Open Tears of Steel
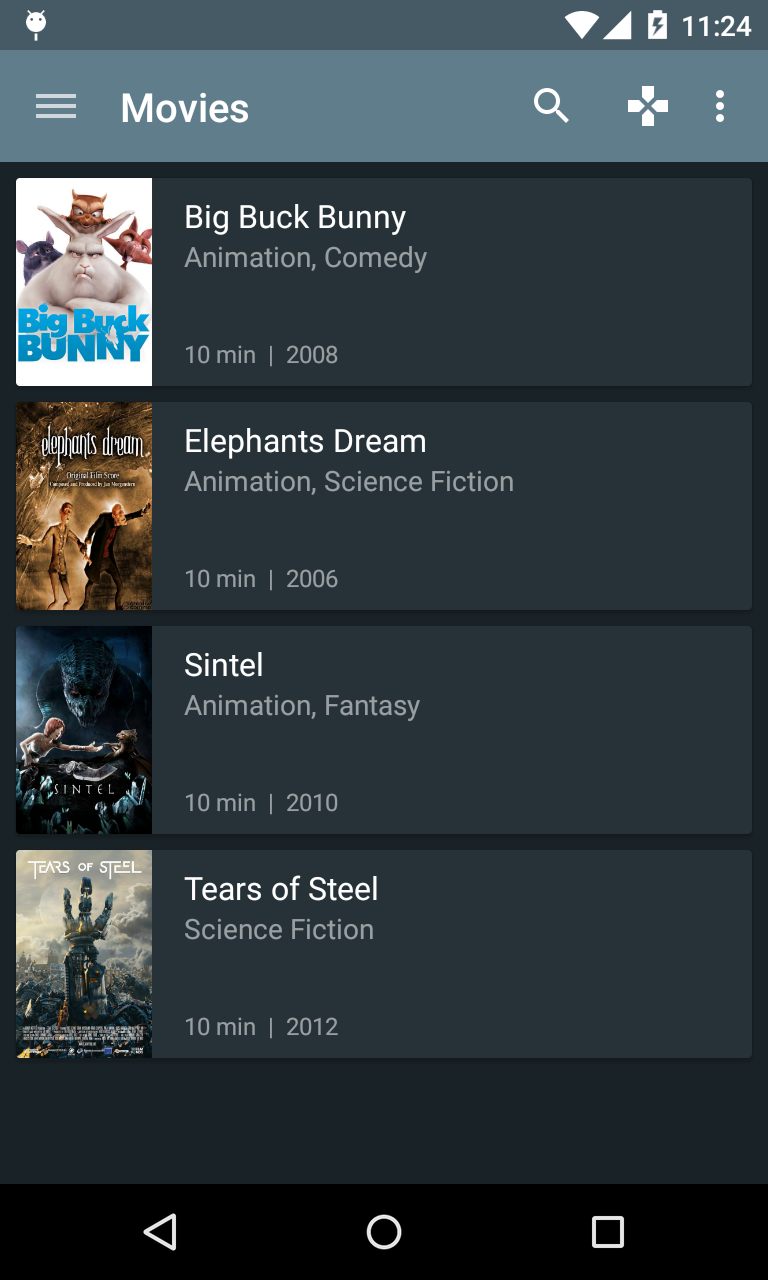The width and height of the screenshot is (768, 1280). tap(384, 954)
